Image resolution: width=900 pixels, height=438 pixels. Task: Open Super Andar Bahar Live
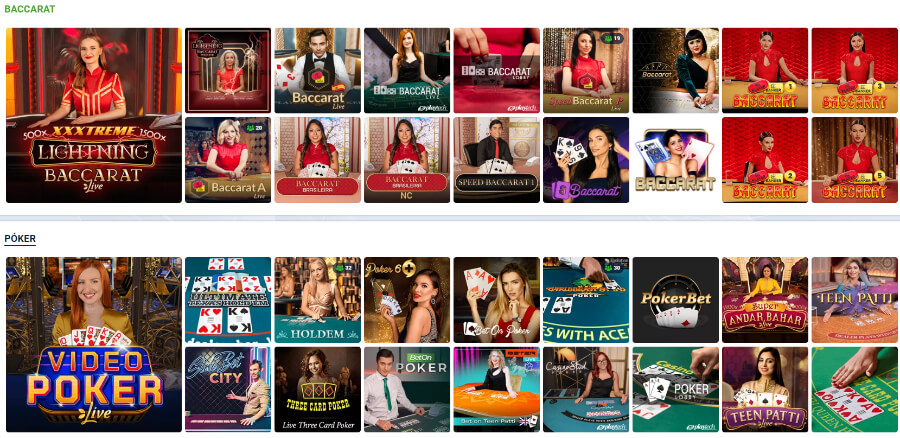765,300
